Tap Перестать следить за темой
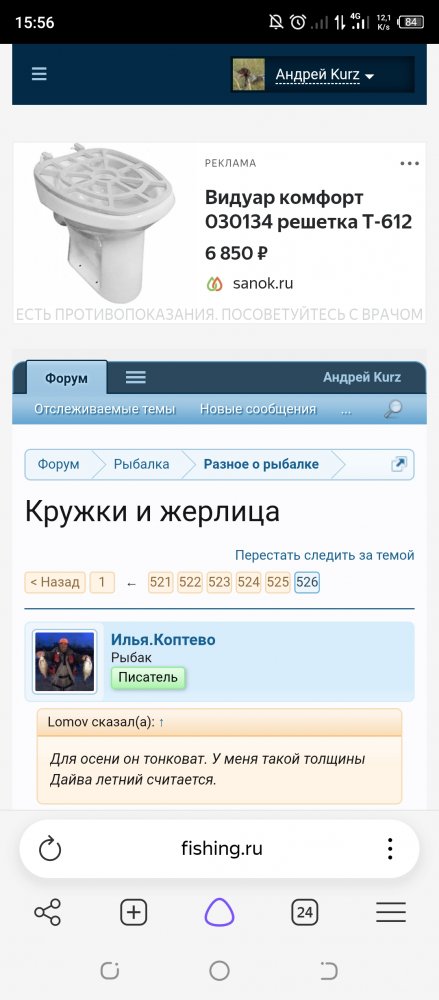 [x=325, y=555]
